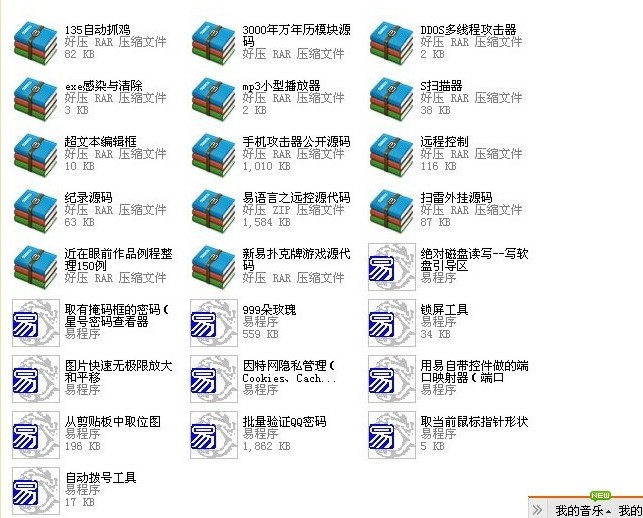The image size is (643, 518).
Task: Select the 从剪贴板中取位图 file
Action: point(36,434)
